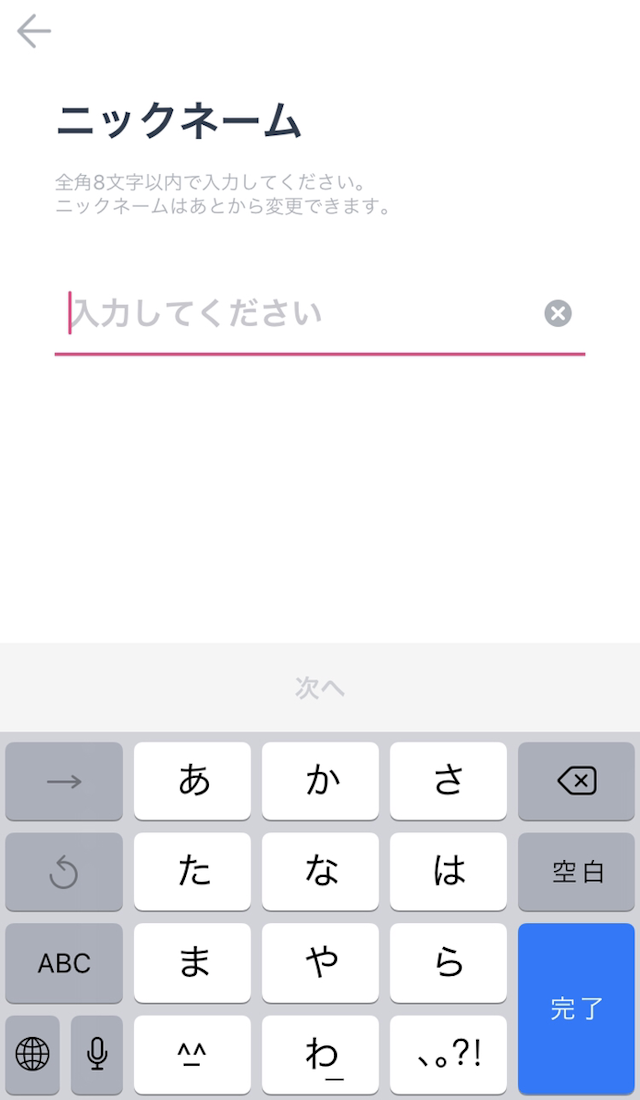Image resolution: width=640 pixels, height=1100 pixels.
Task: Switch keyboard to ABC mode
Action: (64, 963)
